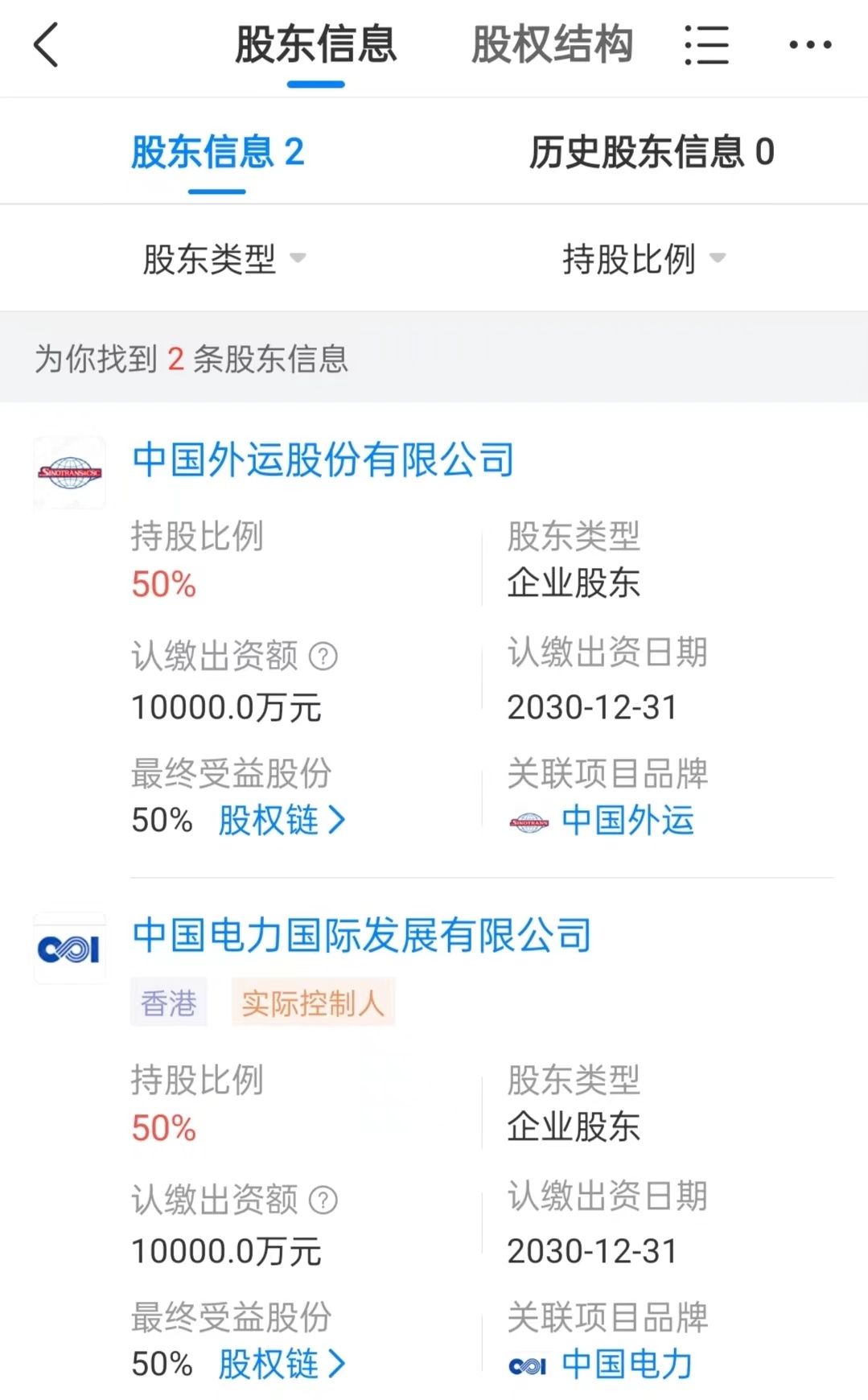Show info for 中国电力's 认缴出资额 help icon
Viewport: 868px width, 1400px height.
[323, 1200]
